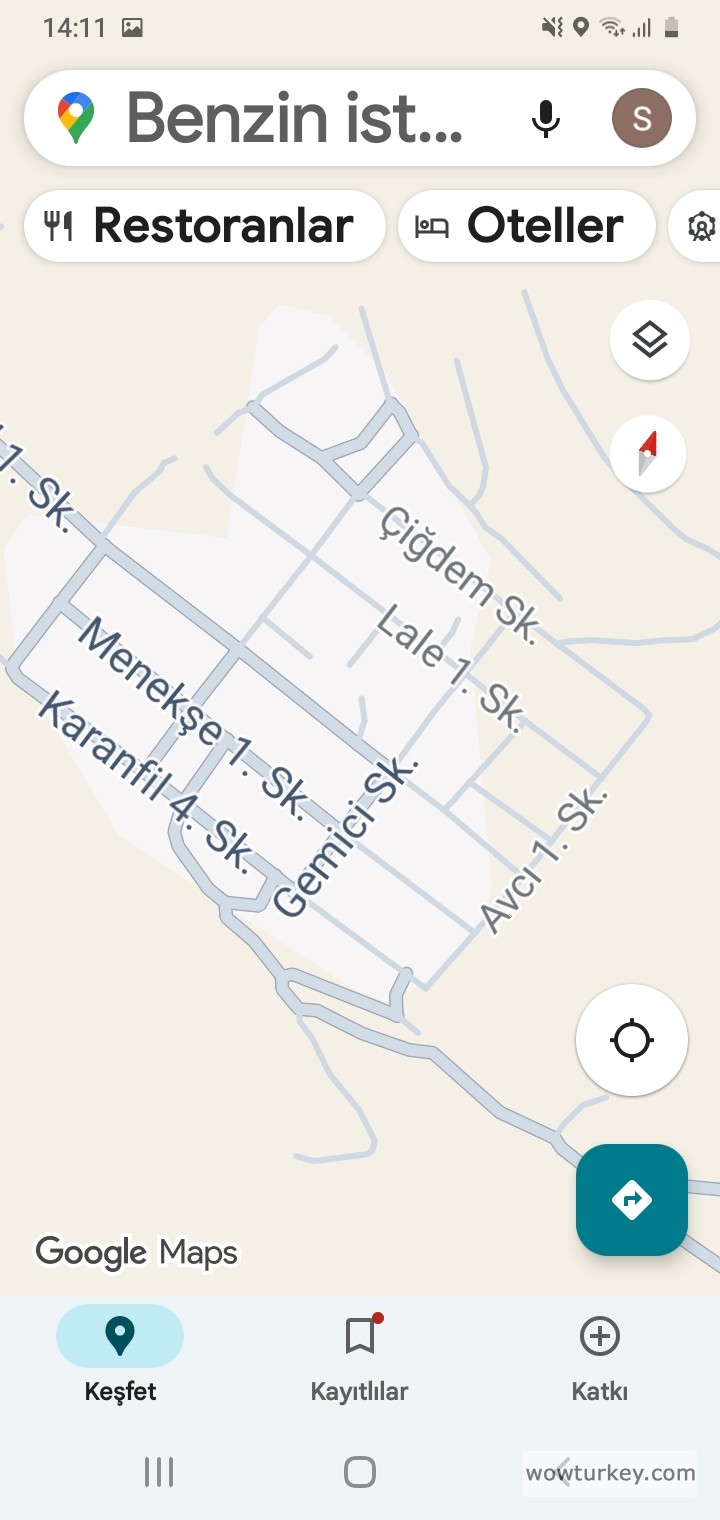The image size is (720, 1520).
Task: Open the map layers selector
Action: pyautogui.click(x=649, y=340)
